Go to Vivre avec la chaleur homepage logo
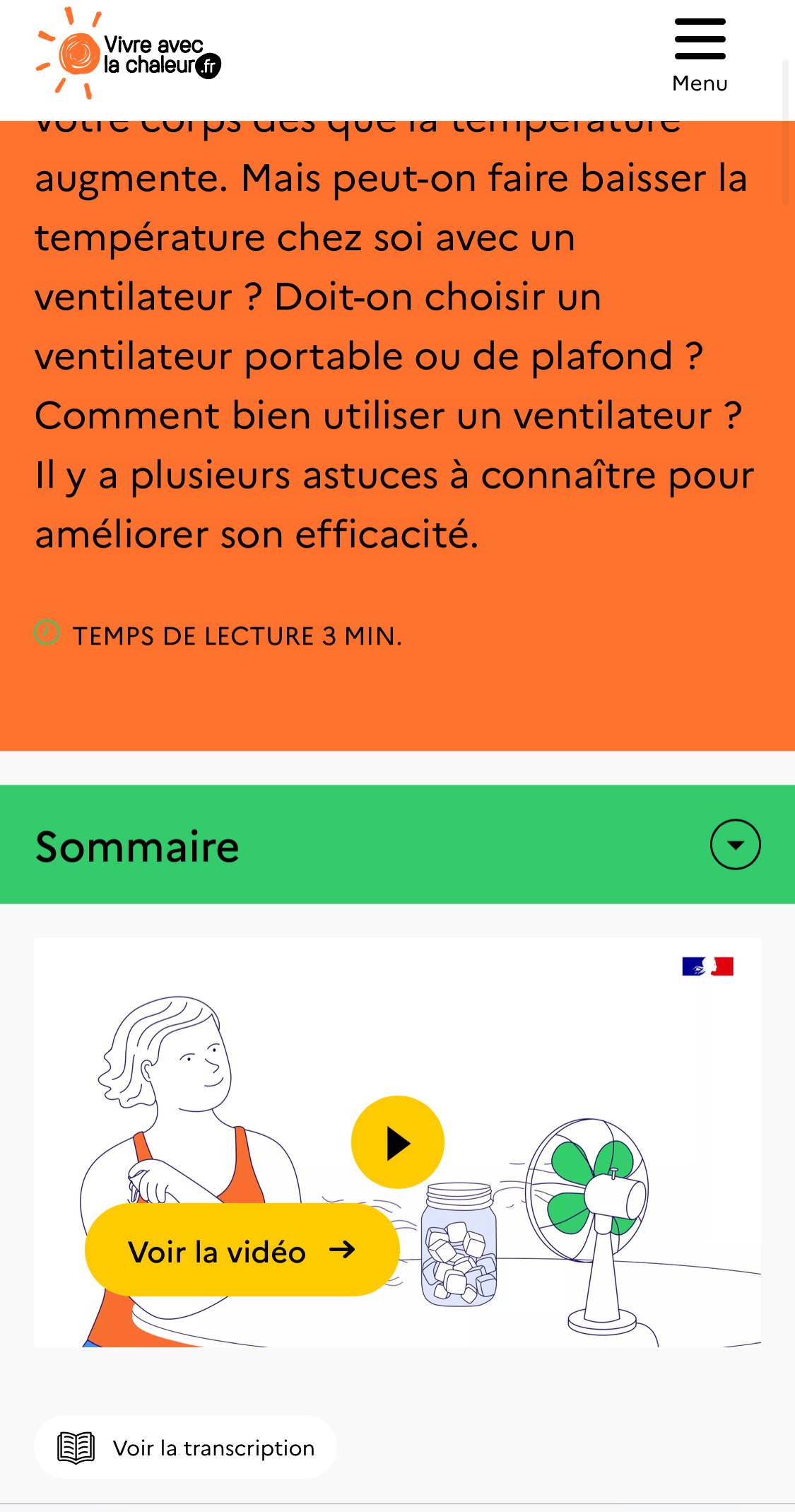This screenshot has width=795, height=1512. click(x=129, y=53)
